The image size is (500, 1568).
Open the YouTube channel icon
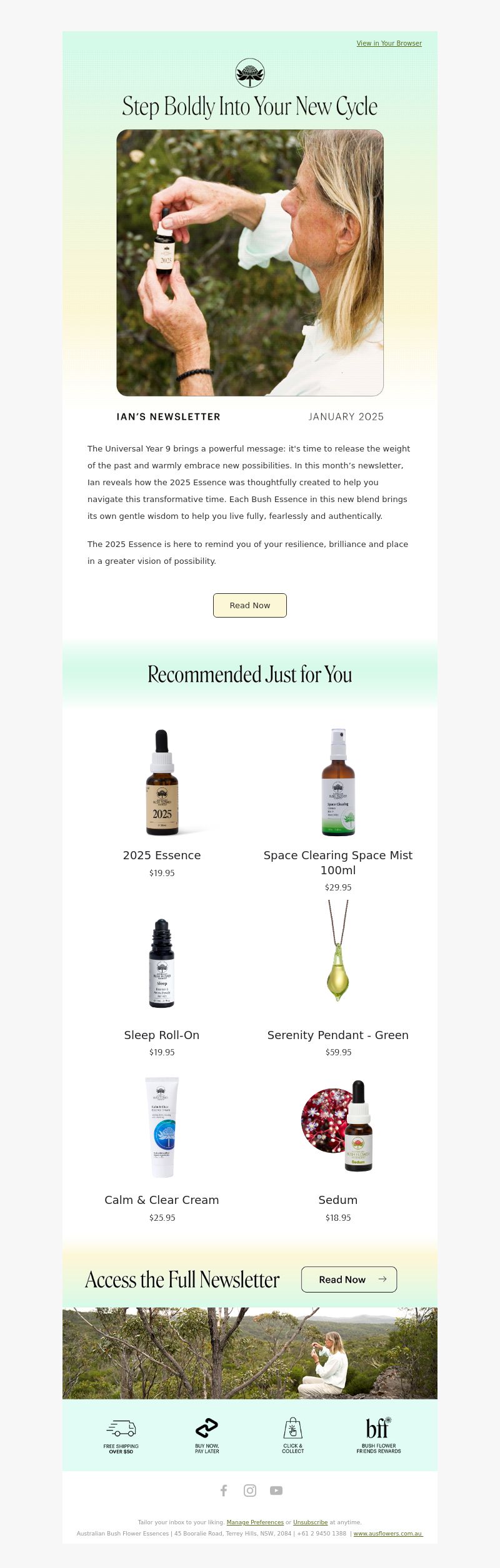click(276, 1491)
